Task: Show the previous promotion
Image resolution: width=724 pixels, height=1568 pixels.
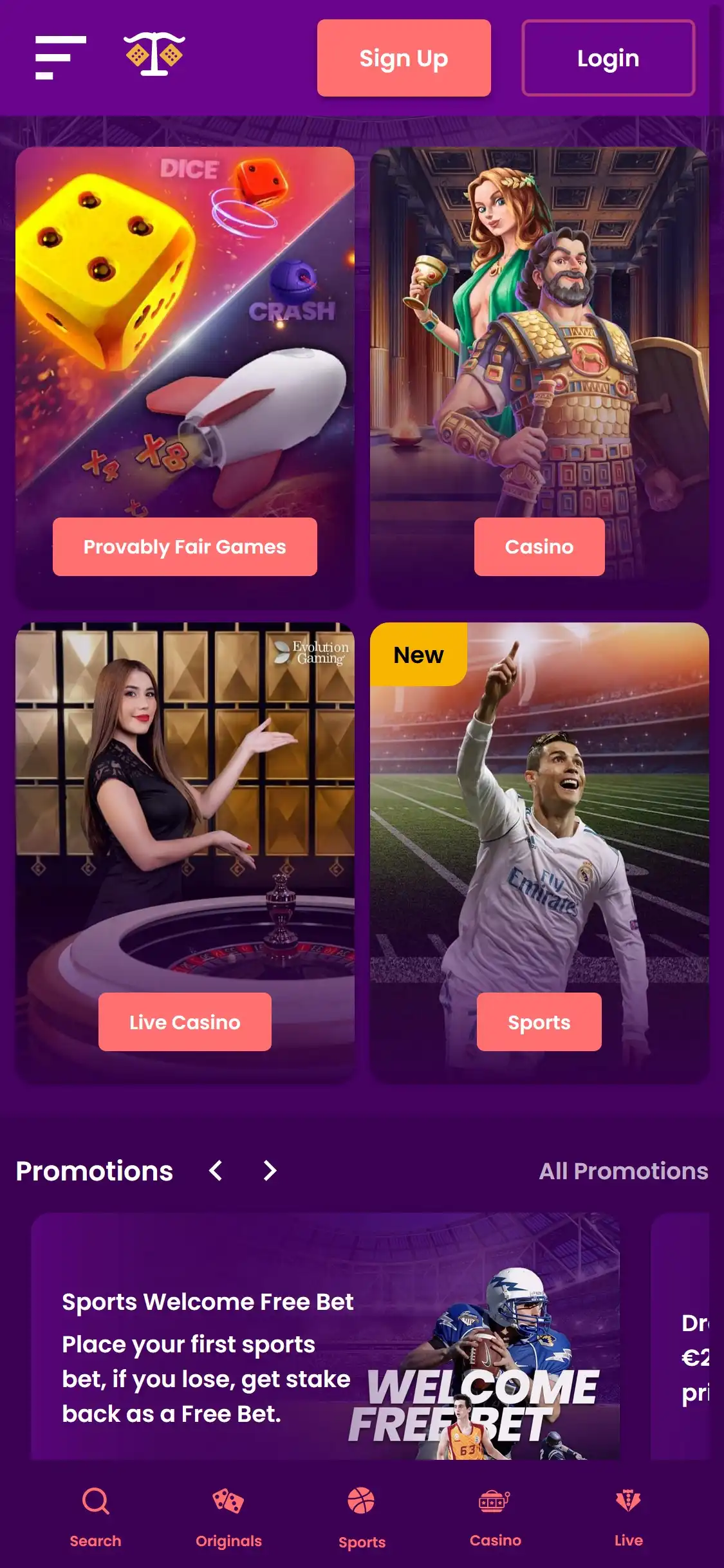Action: (216, 1171)
